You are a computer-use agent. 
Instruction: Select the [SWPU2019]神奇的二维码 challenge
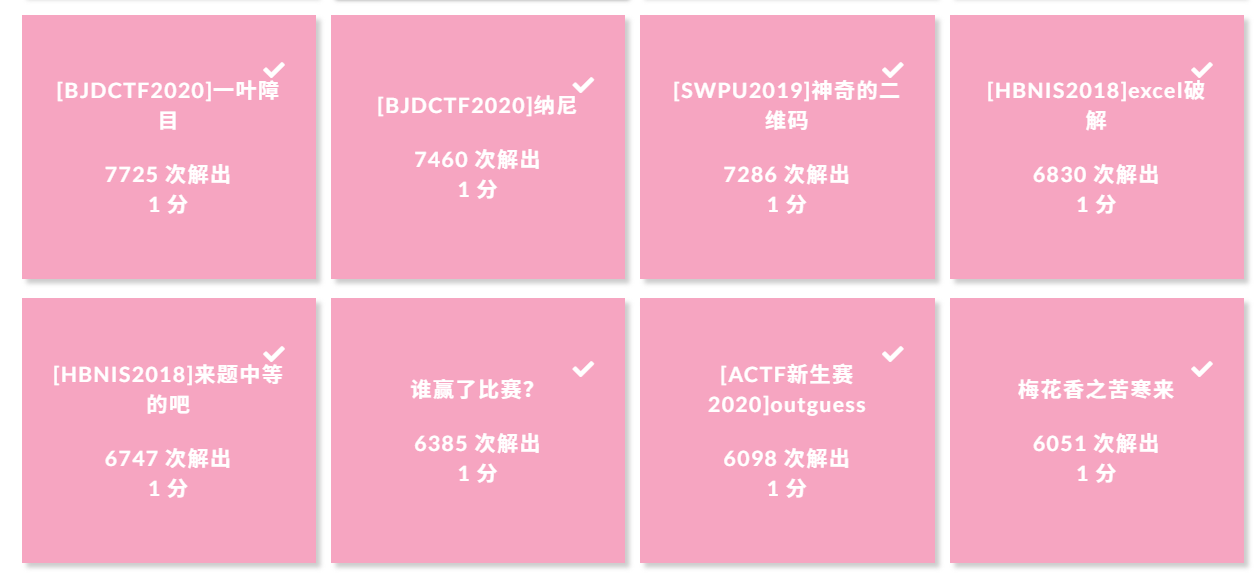(x=786, y=147)
